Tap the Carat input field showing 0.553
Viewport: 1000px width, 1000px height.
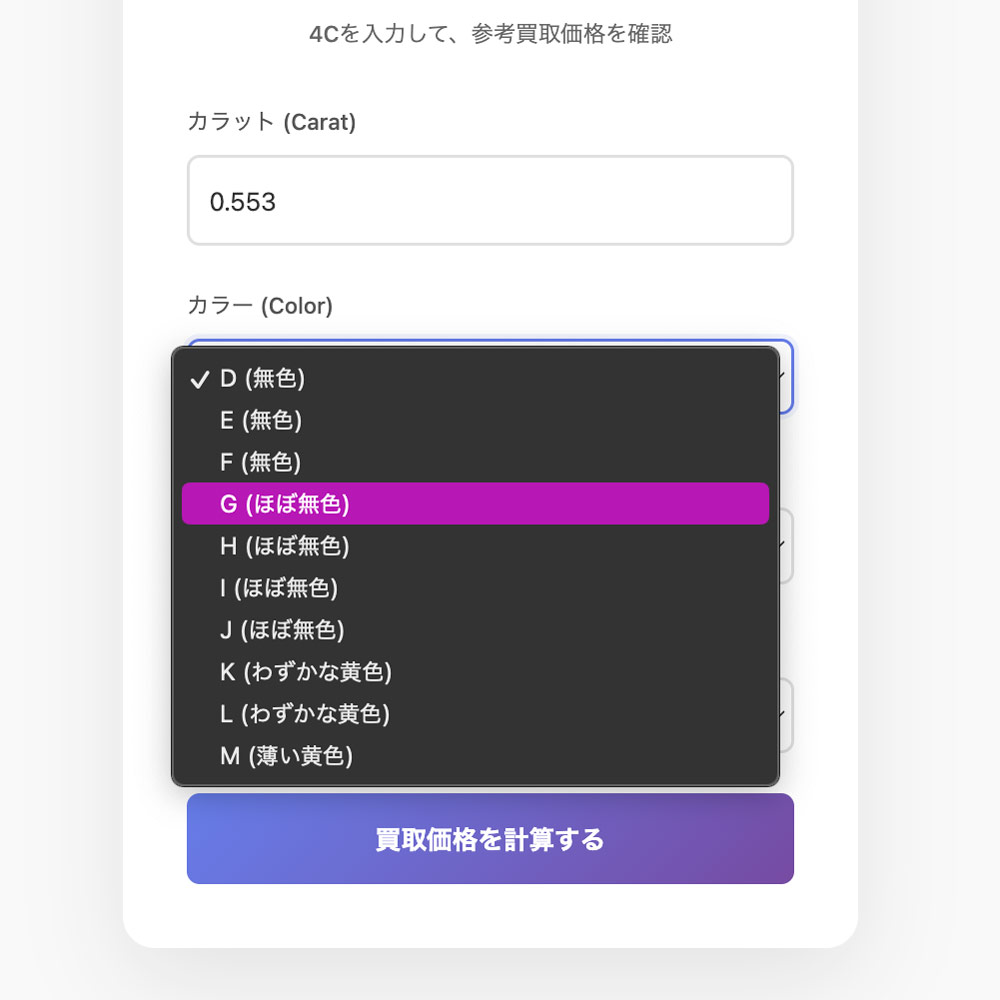click(x=490, y=201)
